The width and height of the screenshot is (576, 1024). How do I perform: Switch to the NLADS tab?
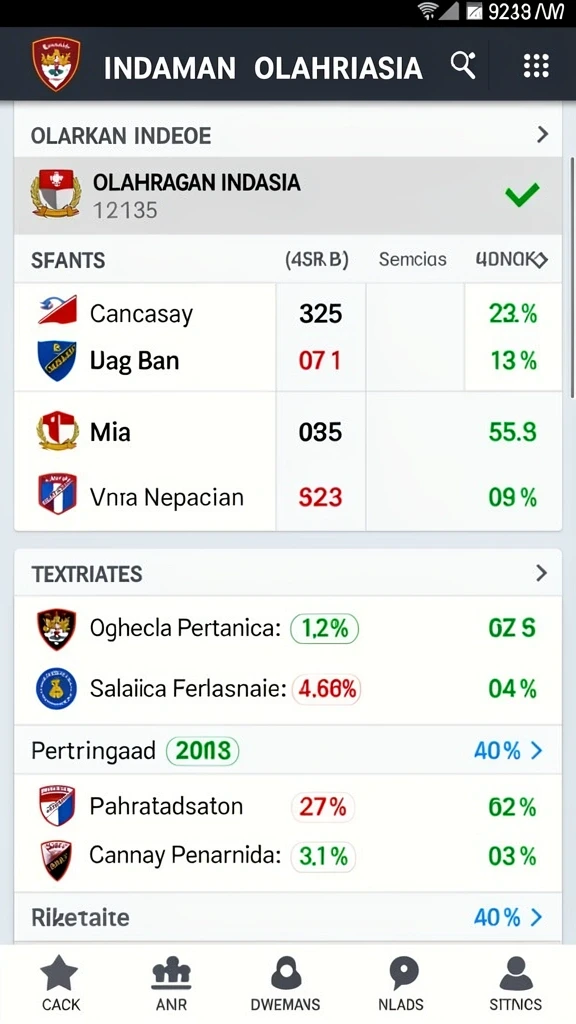tap(402, 983)
